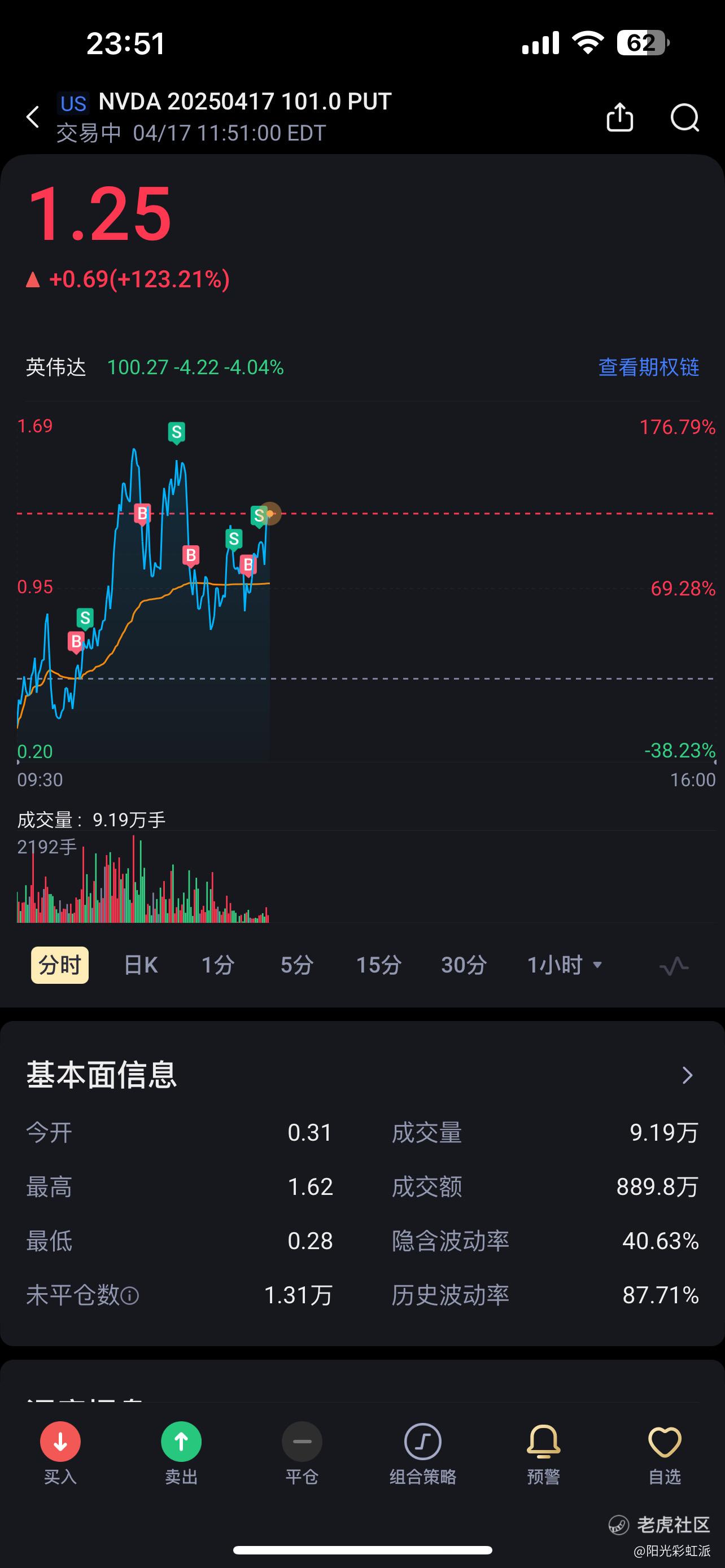The width and height of the screenshot is (725, 1568).
Task: View 未平仓数 info tooltip
Action: [130, 1296]
